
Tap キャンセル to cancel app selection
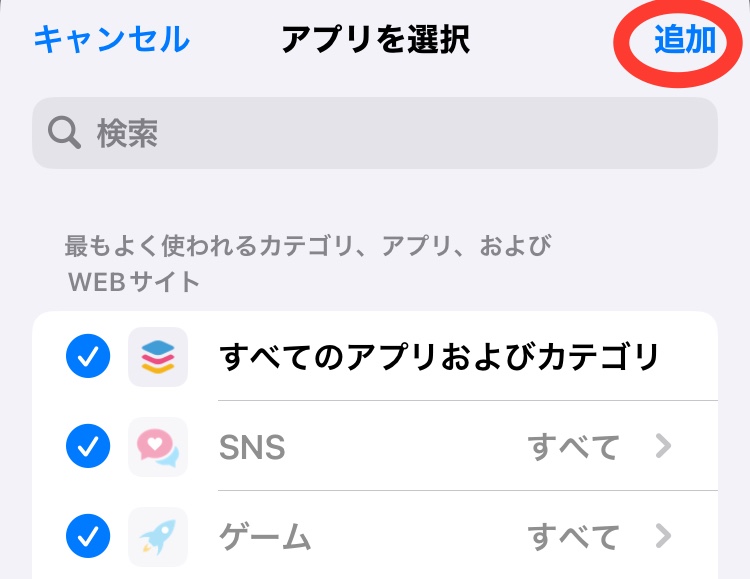(111, 40)
